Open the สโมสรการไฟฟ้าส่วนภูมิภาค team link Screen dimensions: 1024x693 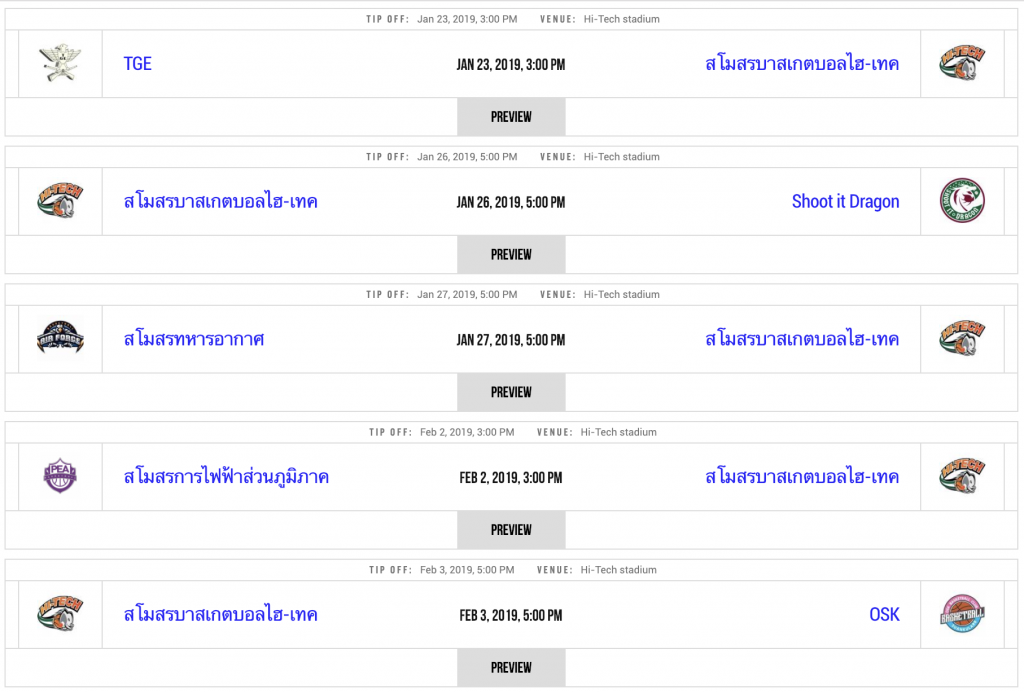click(226, 477)
